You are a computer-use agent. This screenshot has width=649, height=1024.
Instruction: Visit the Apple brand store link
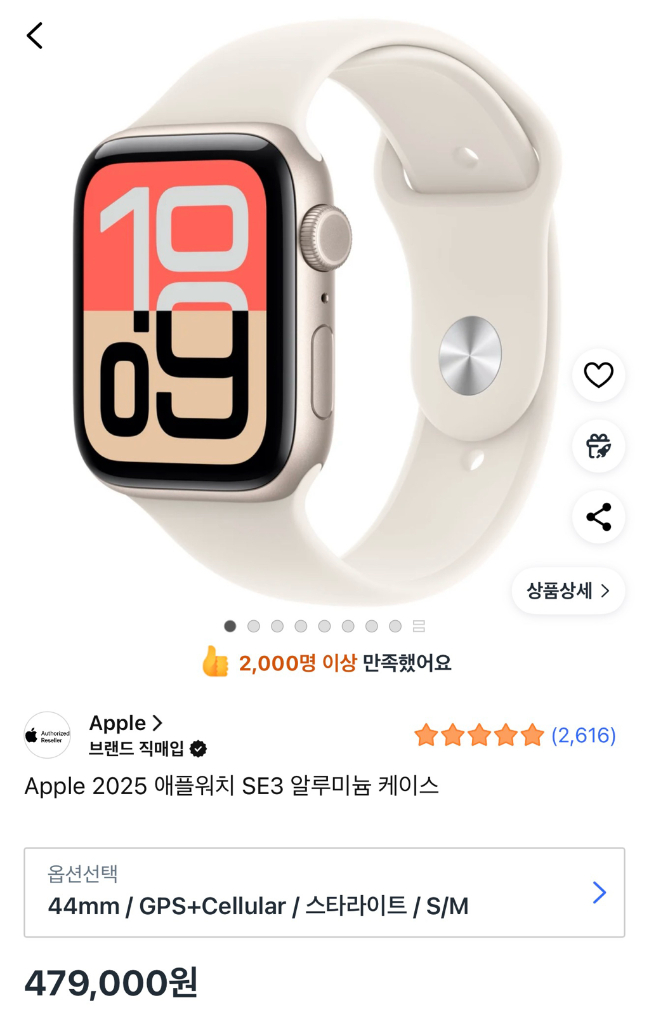tap(126, 723)
